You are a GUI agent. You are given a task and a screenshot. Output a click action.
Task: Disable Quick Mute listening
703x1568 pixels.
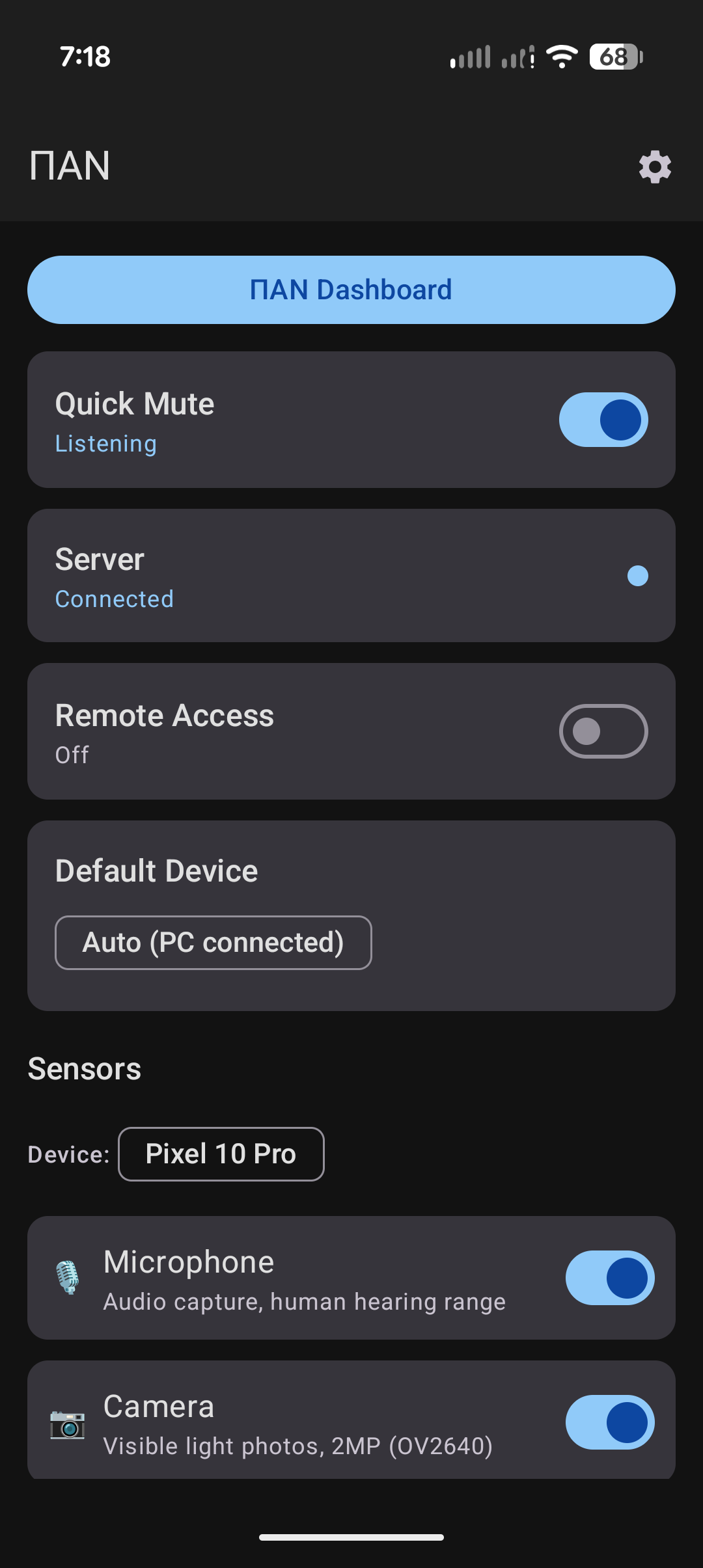tap(603, 420)
